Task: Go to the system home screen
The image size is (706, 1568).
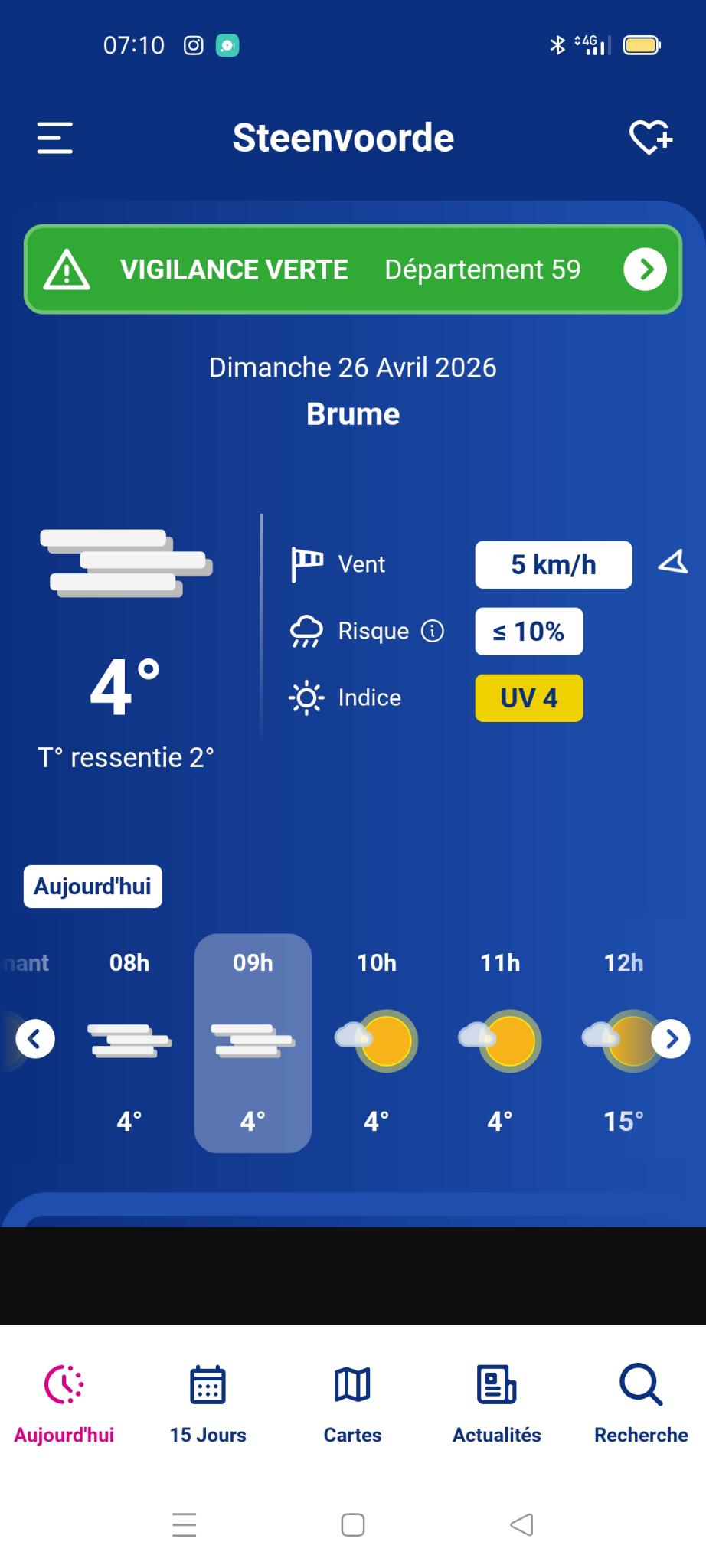Action: coord(352,1524)
